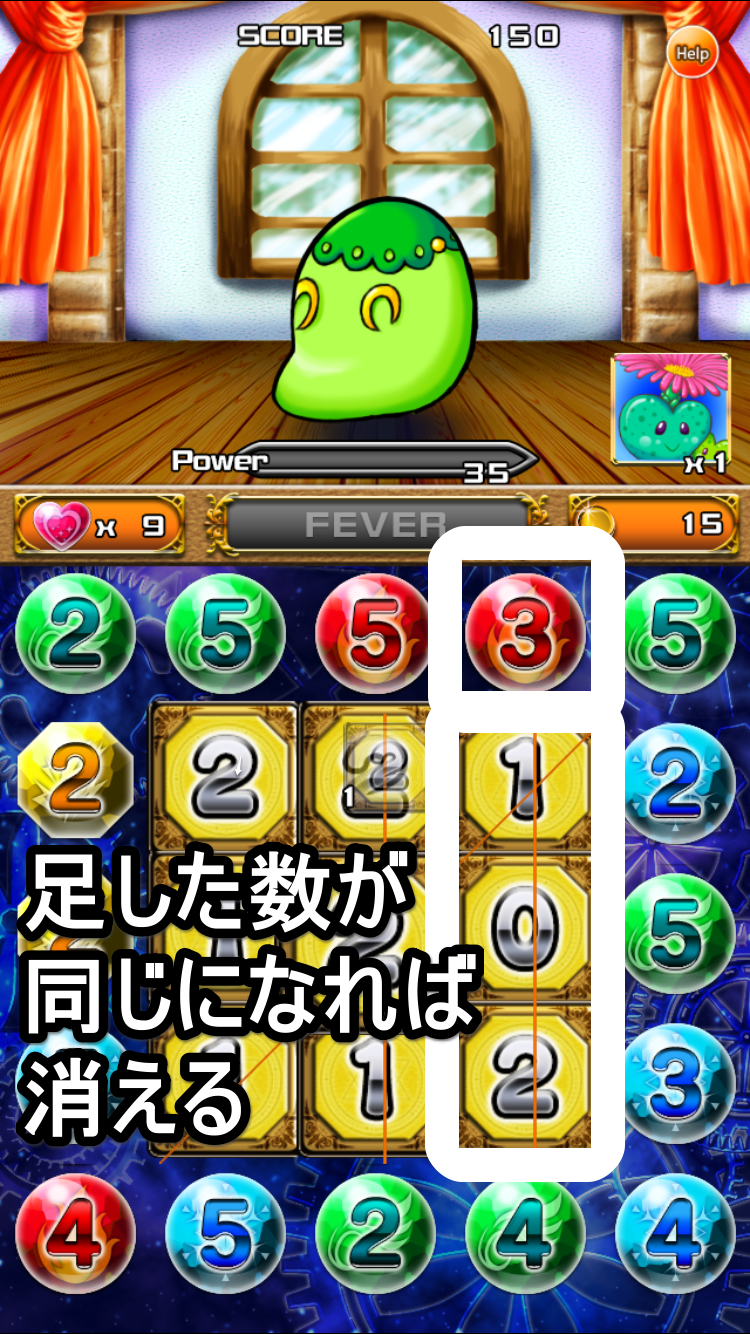
Task: Tap the yellow tile showing 0
Action: point(525,930)
